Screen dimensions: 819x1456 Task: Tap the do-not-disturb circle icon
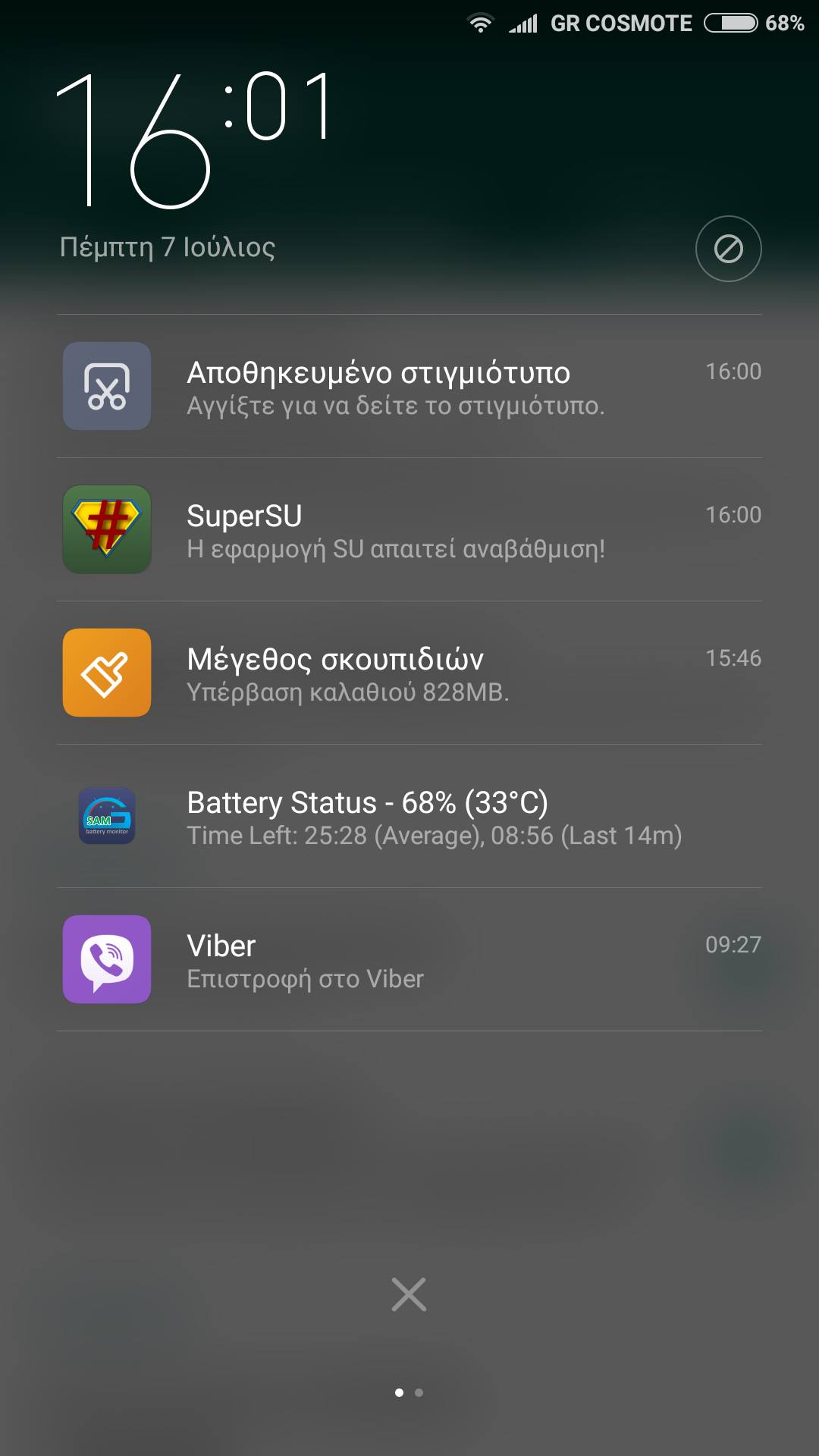pyautogui.click(x=728, y=249)
